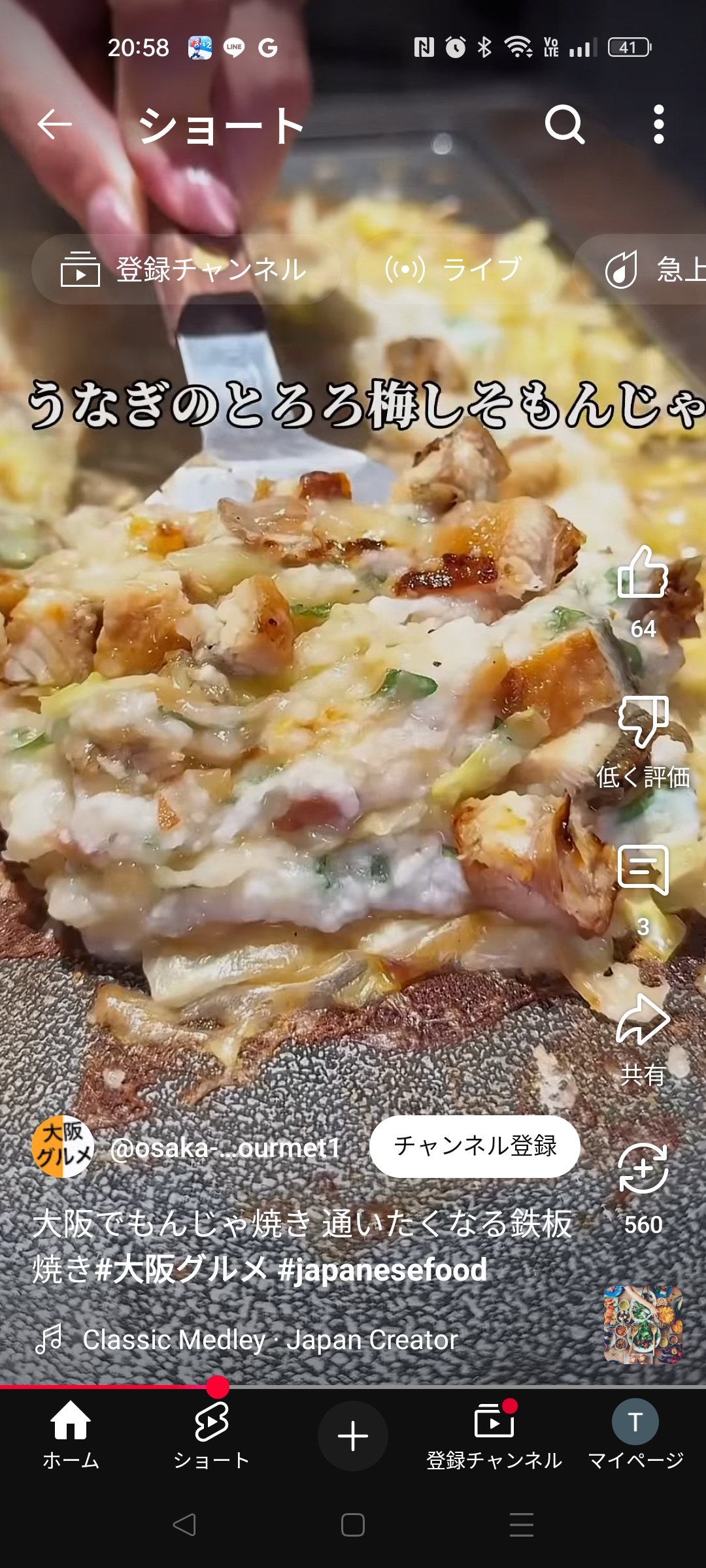Open the three-dot overflow menu

(659, 124)
